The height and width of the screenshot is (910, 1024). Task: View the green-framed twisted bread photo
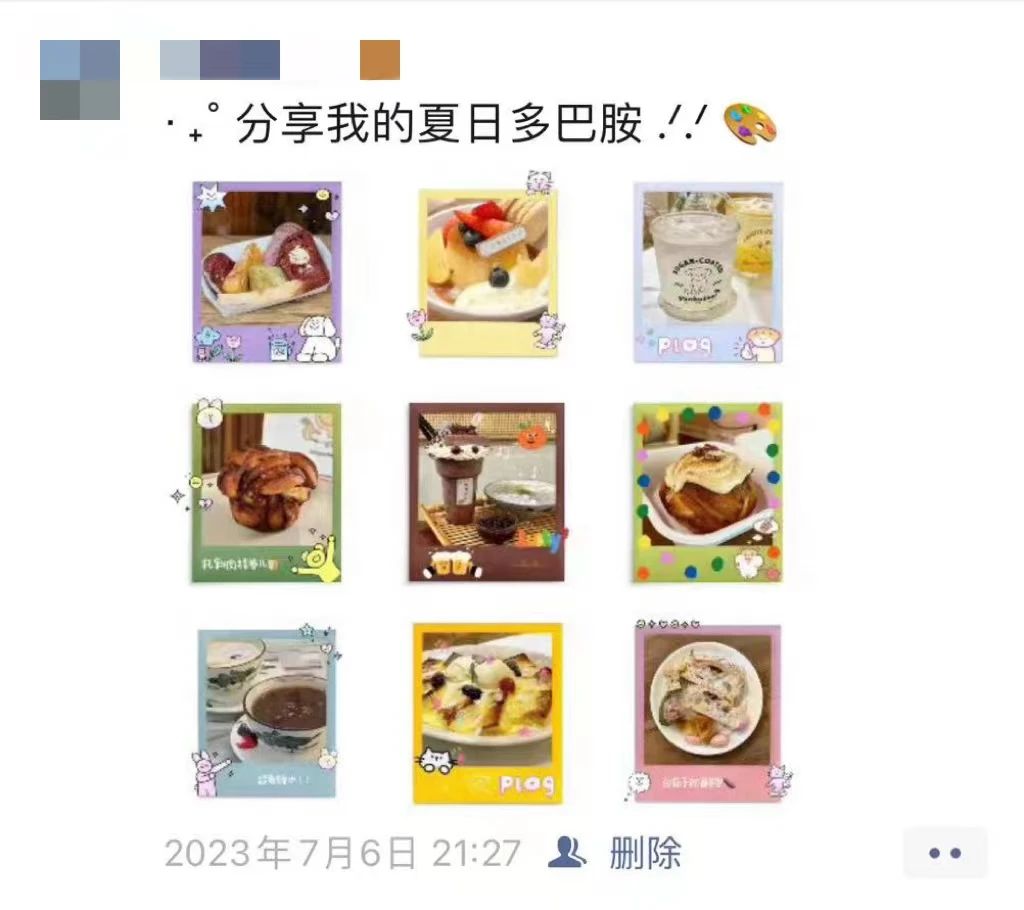pyautogui.click(x=267, y=493)
